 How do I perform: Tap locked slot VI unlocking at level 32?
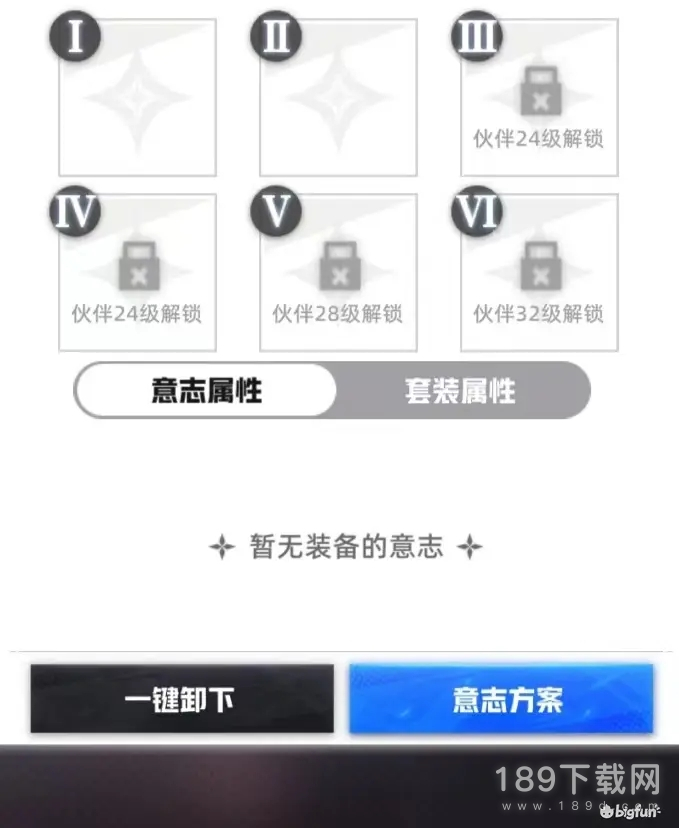539,273
